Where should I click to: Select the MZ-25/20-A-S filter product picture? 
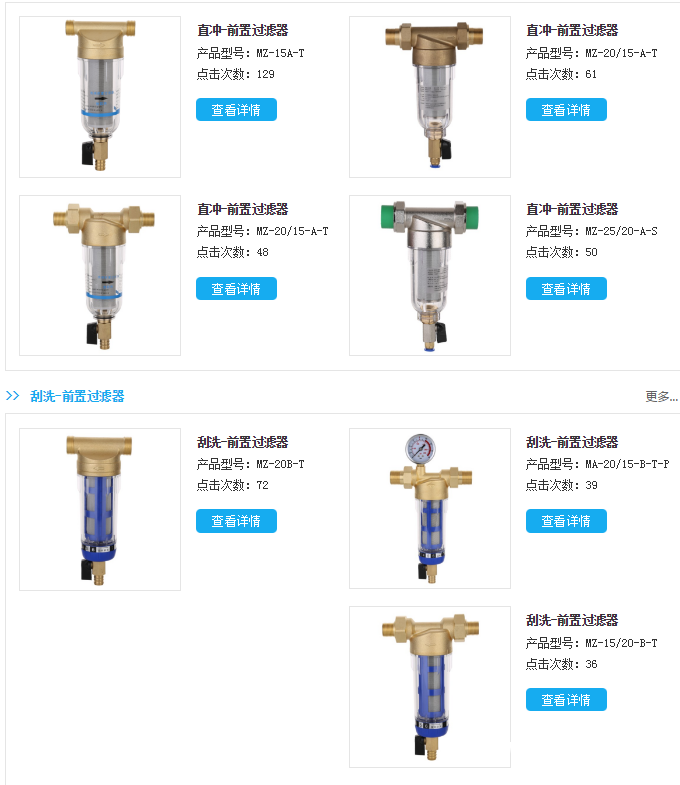pos(430,275)
